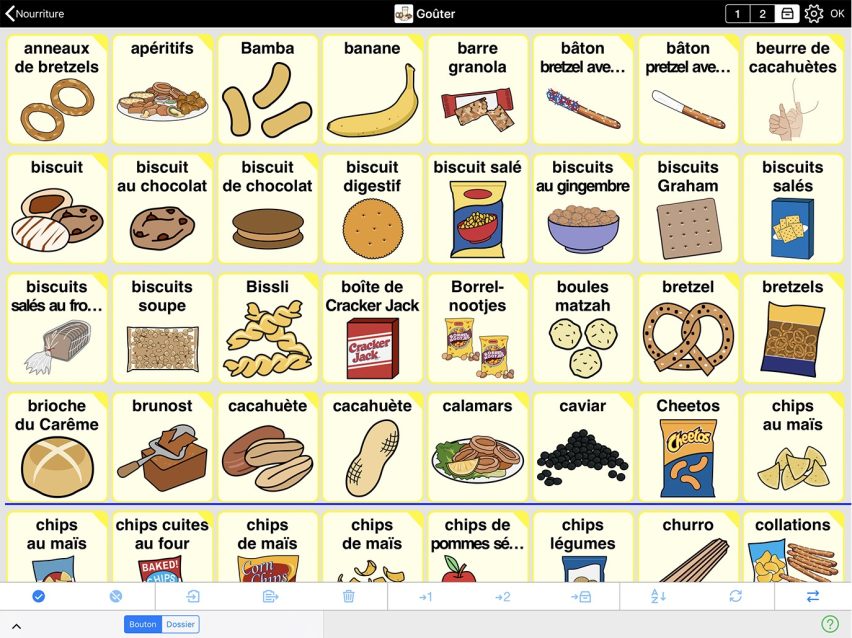The height and width of the screenshot is (638, 852).
Task: Select the Bamba tile
Action: (267, 91)
